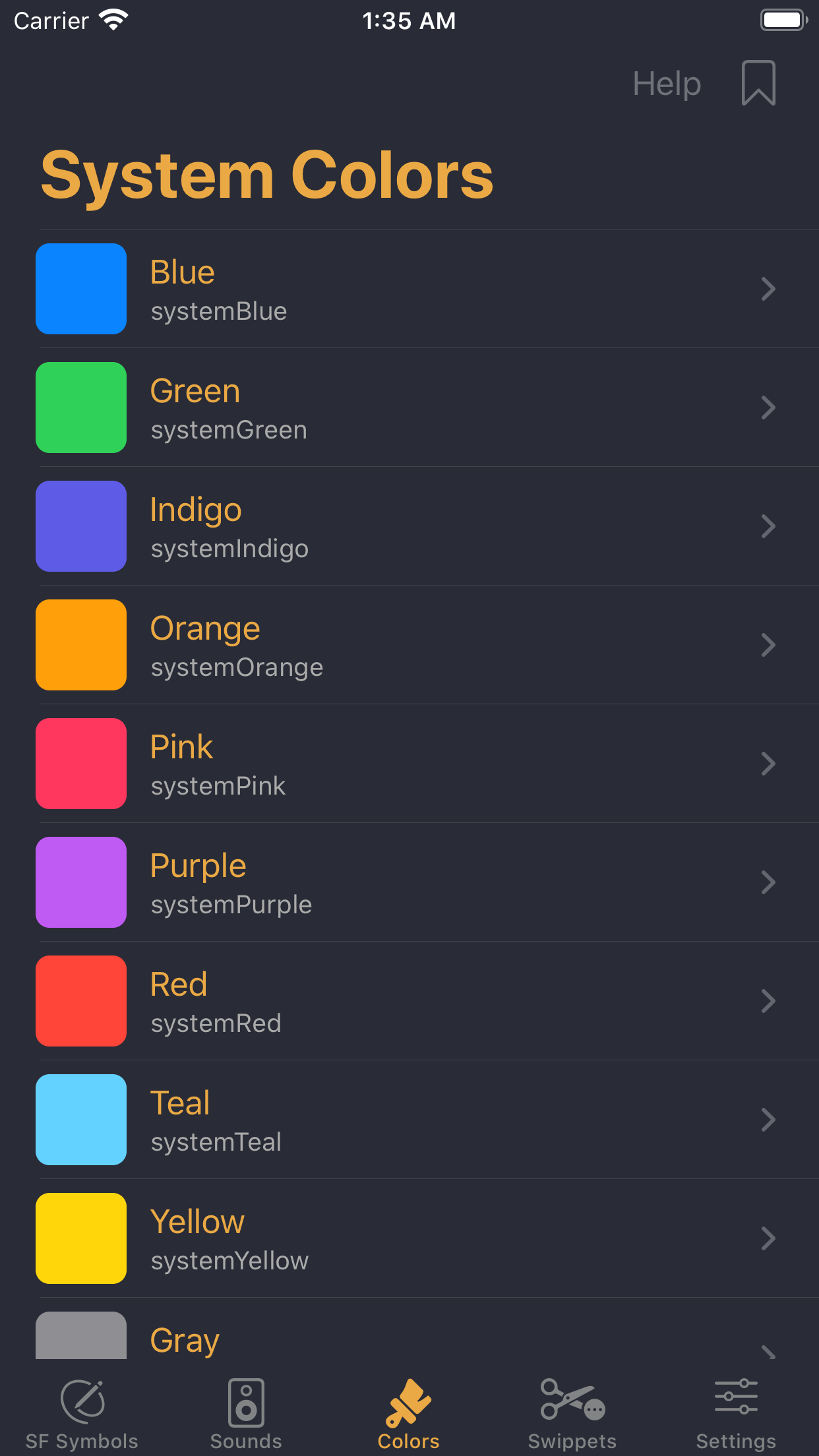The width and height of the screenshot is (819, 1456).
Task: Open the Swippets scissors icon
Action: click(571, 1399)
